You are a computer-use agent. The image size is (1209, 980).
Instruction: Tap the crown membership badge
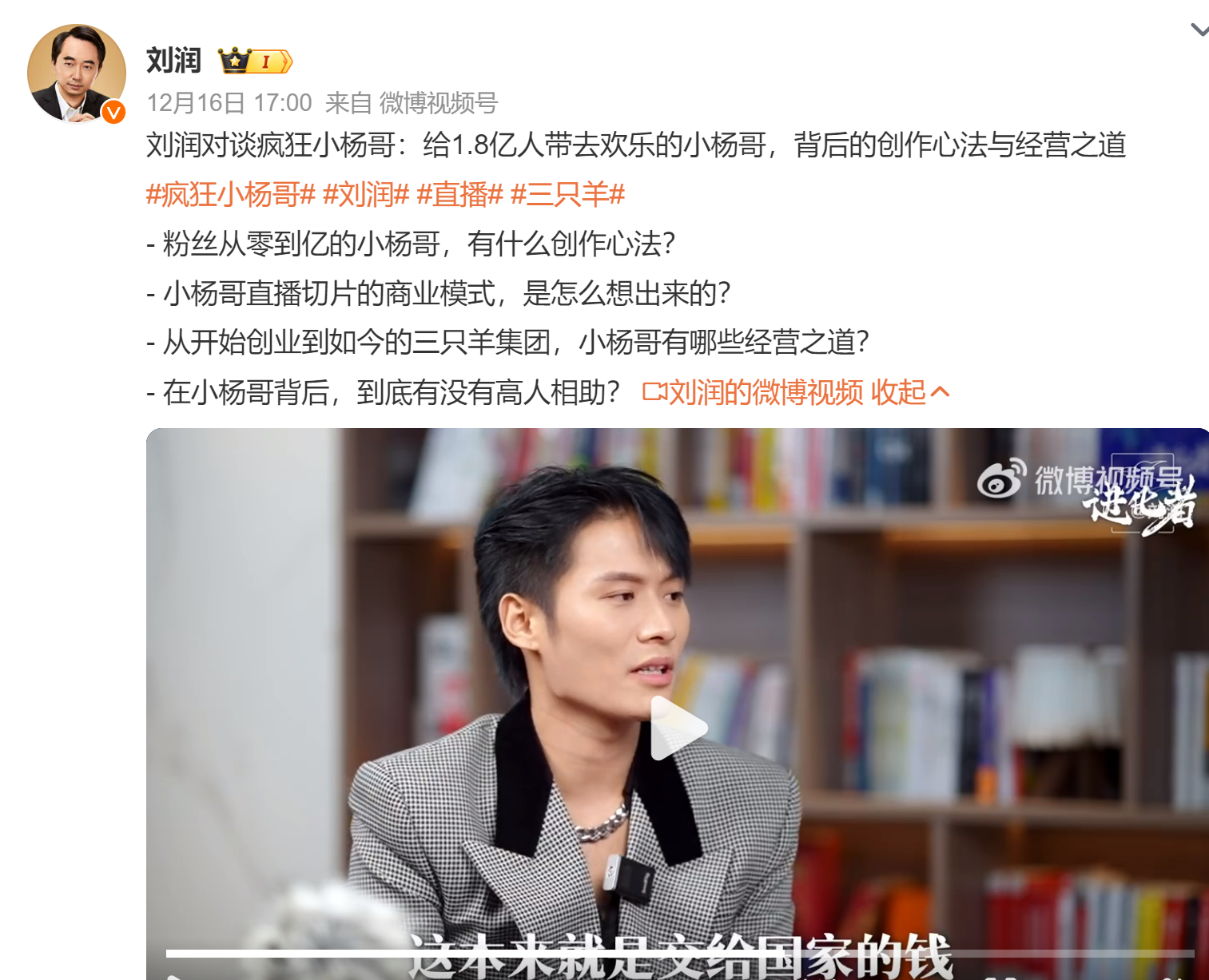[x=255, y=61]
